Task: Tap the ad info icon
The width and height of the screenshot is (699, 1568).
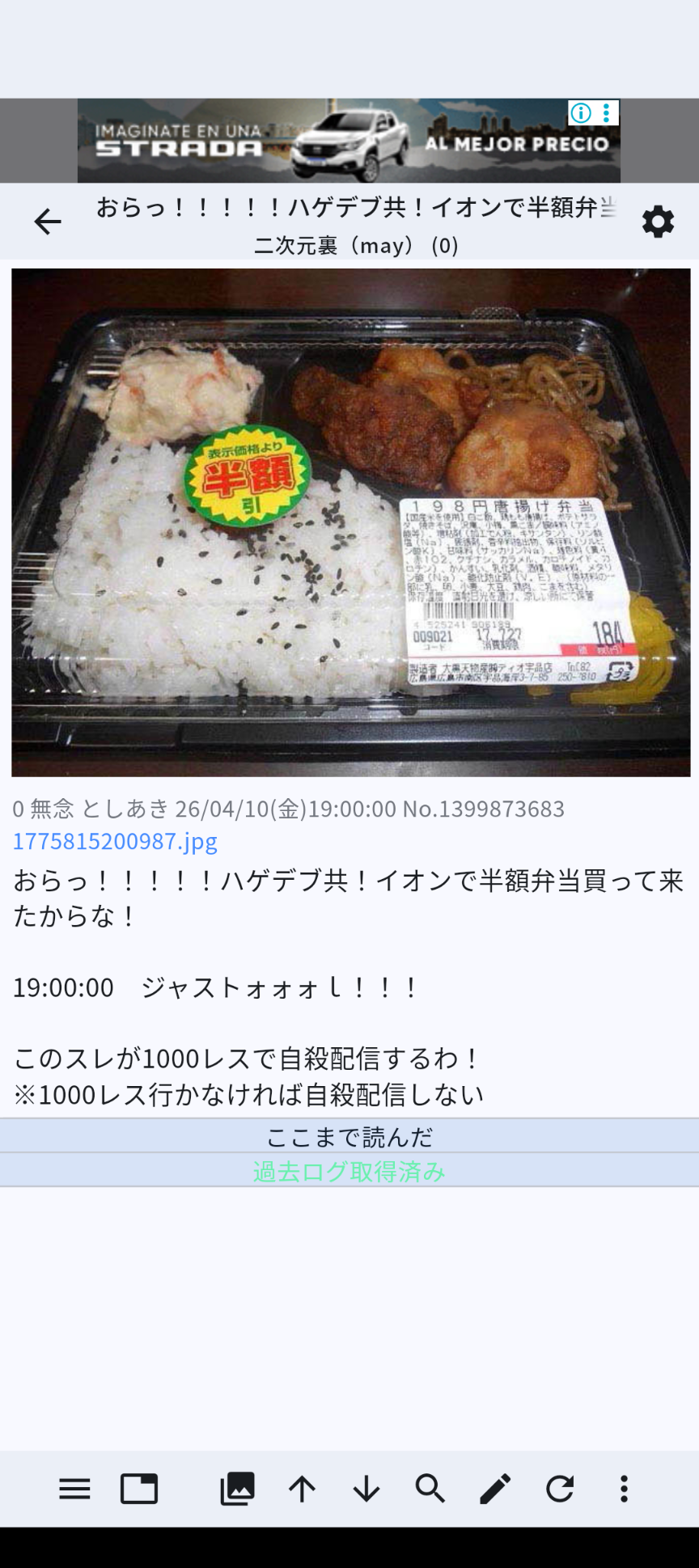Action: pyautogui.click(x=581, y=113)
